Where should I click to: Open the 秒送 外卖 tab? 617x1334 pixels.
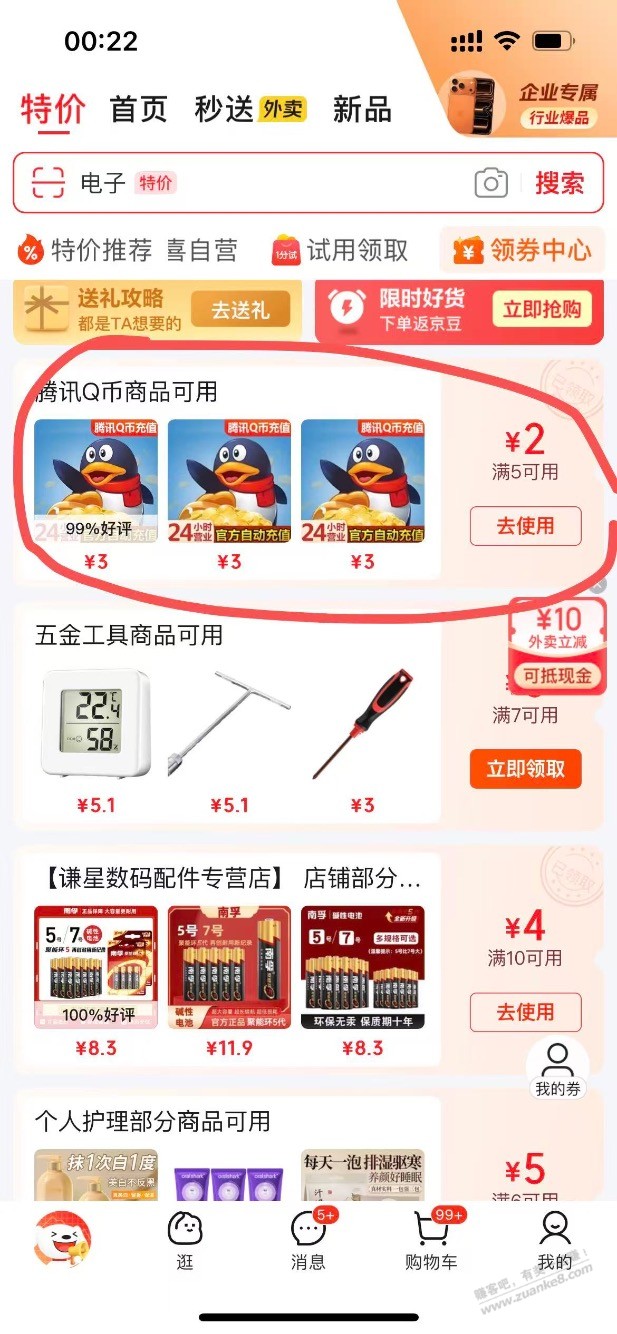[x=250, y=109]
